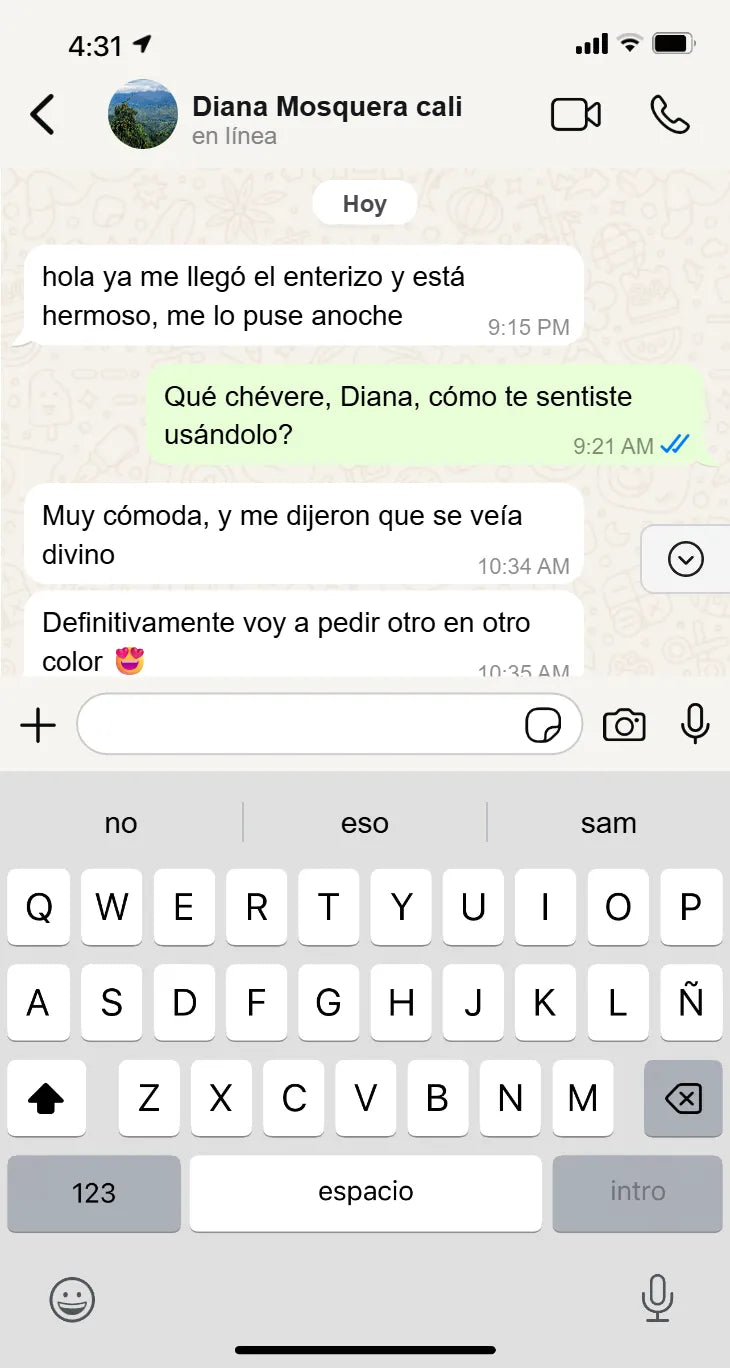Insert the "sam" suggestion
The image size is (730, 1368).
[x=608, y=823]
